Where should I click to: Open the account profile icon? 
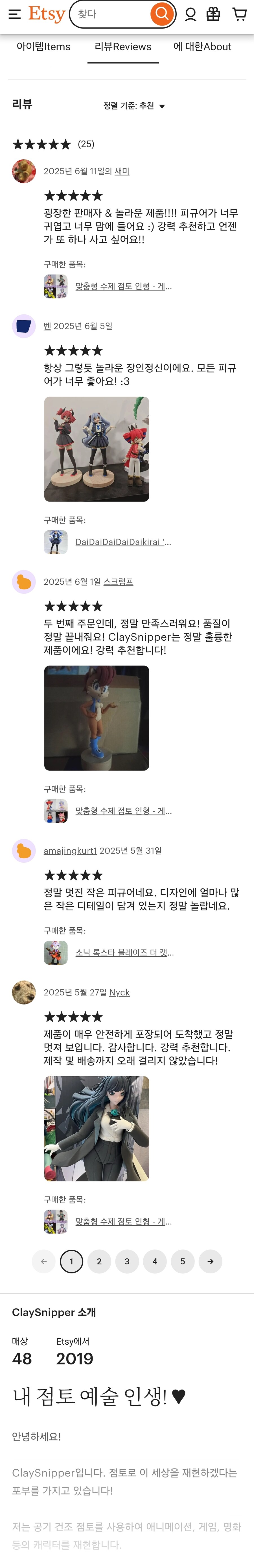pyautogui.click(x=191, y=14)
